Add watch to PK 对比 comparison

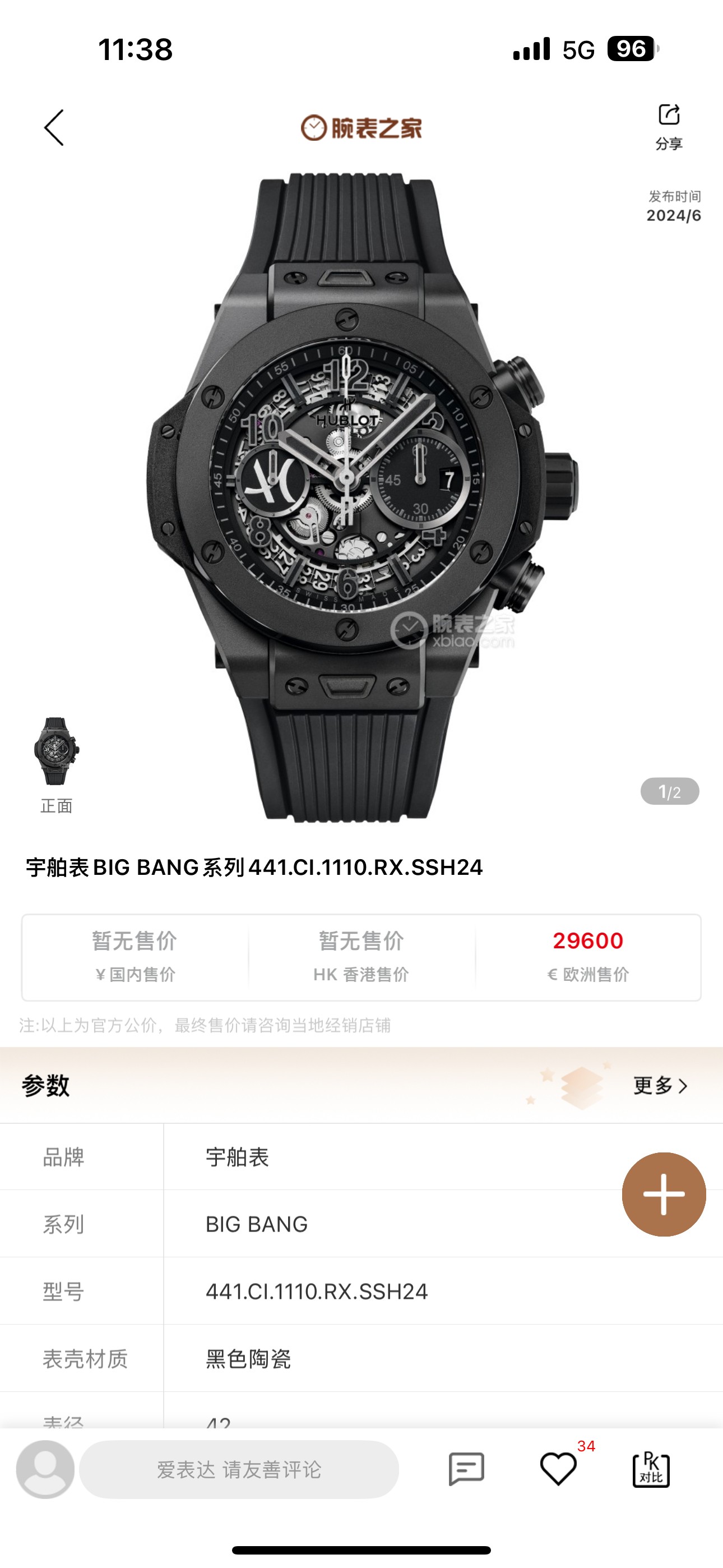point(651,1469)
